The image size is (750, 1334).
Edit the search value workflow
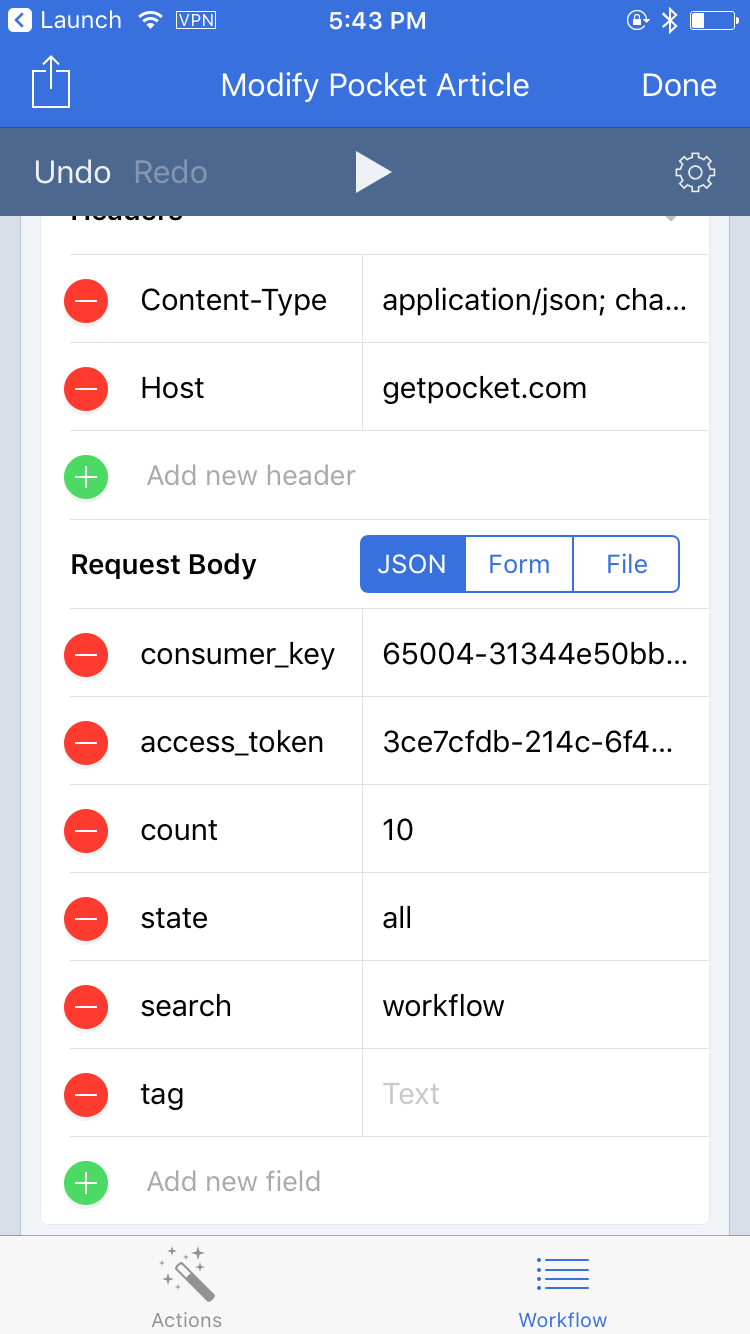tap(535, 1006)
